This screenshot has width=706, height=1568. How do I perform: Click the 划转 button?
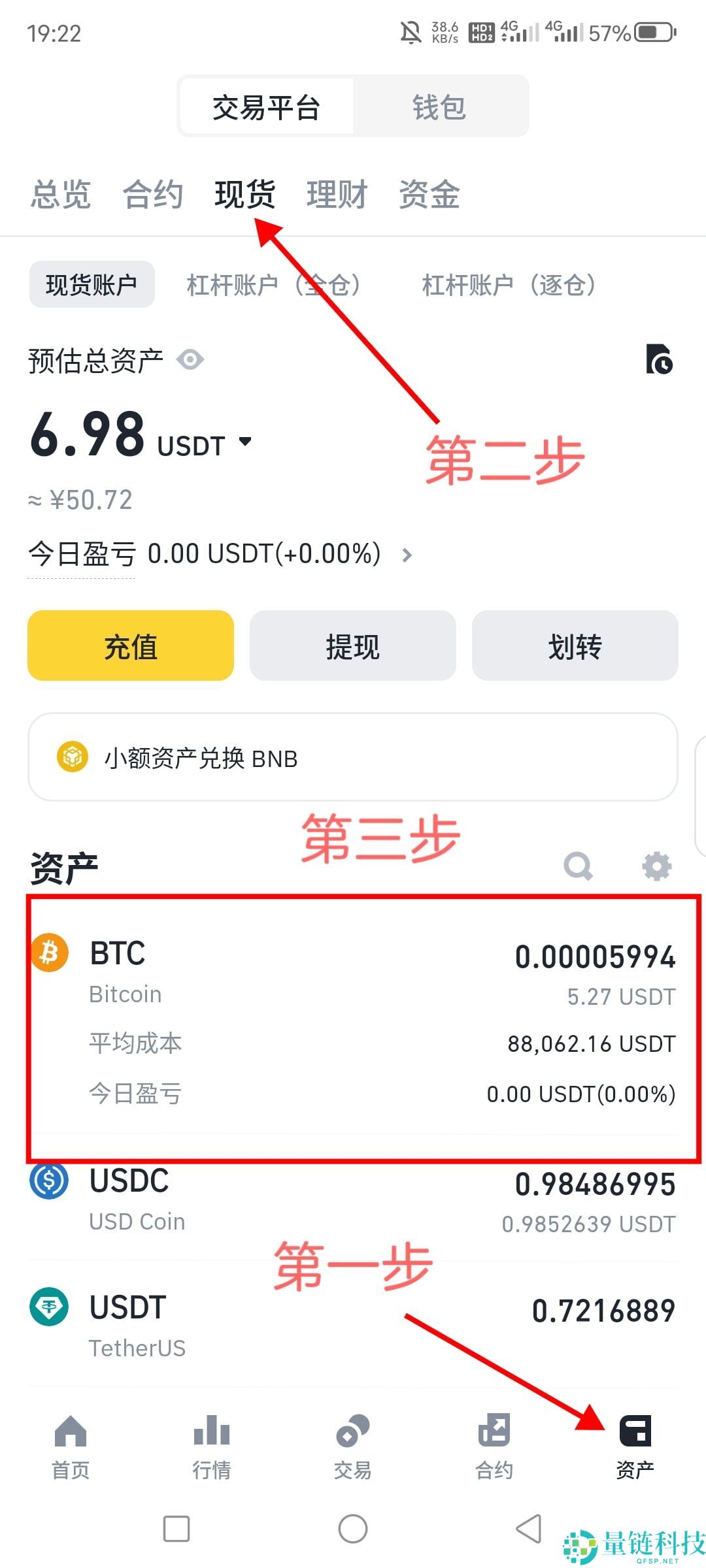(x=575, y=645)
